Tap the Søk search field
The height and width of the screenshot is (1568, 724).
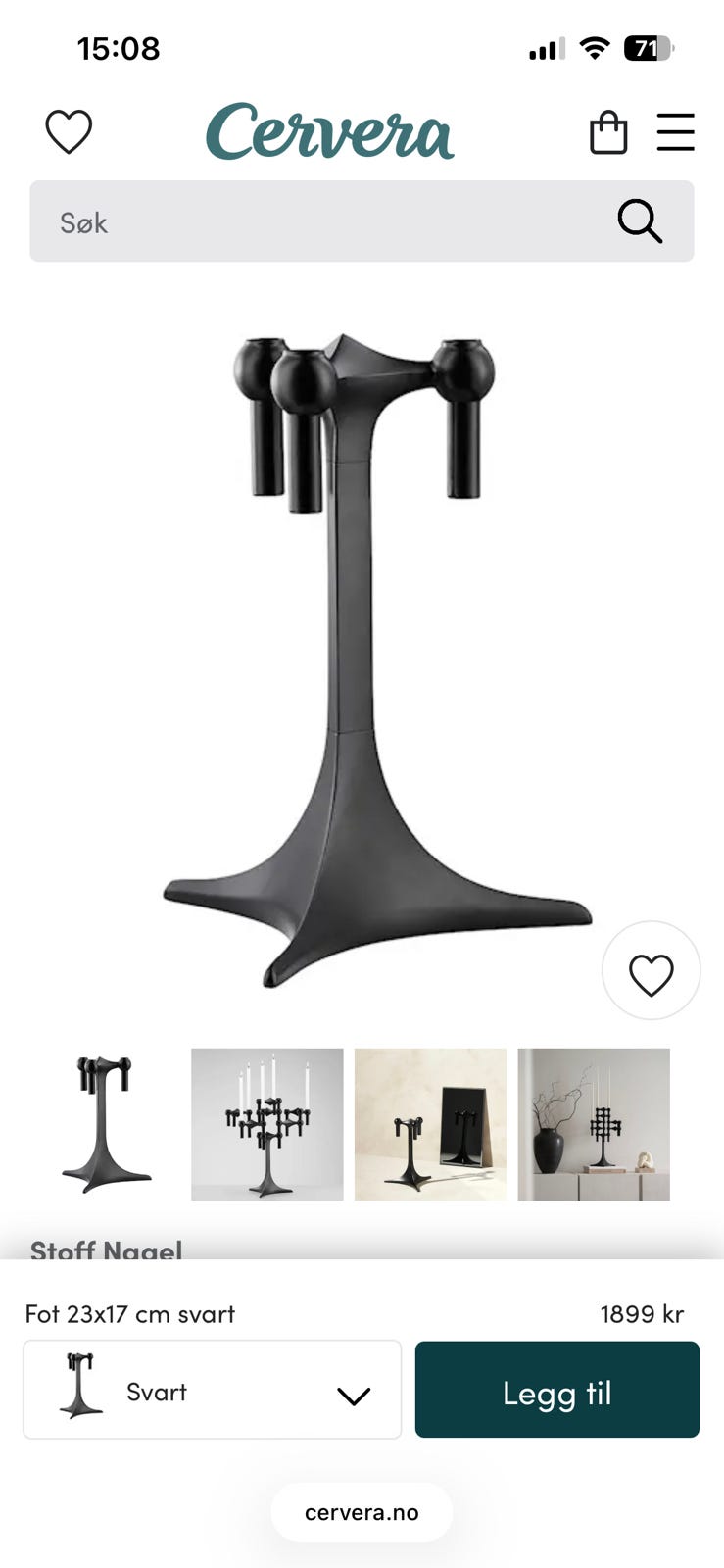click(x=323, y=221)
